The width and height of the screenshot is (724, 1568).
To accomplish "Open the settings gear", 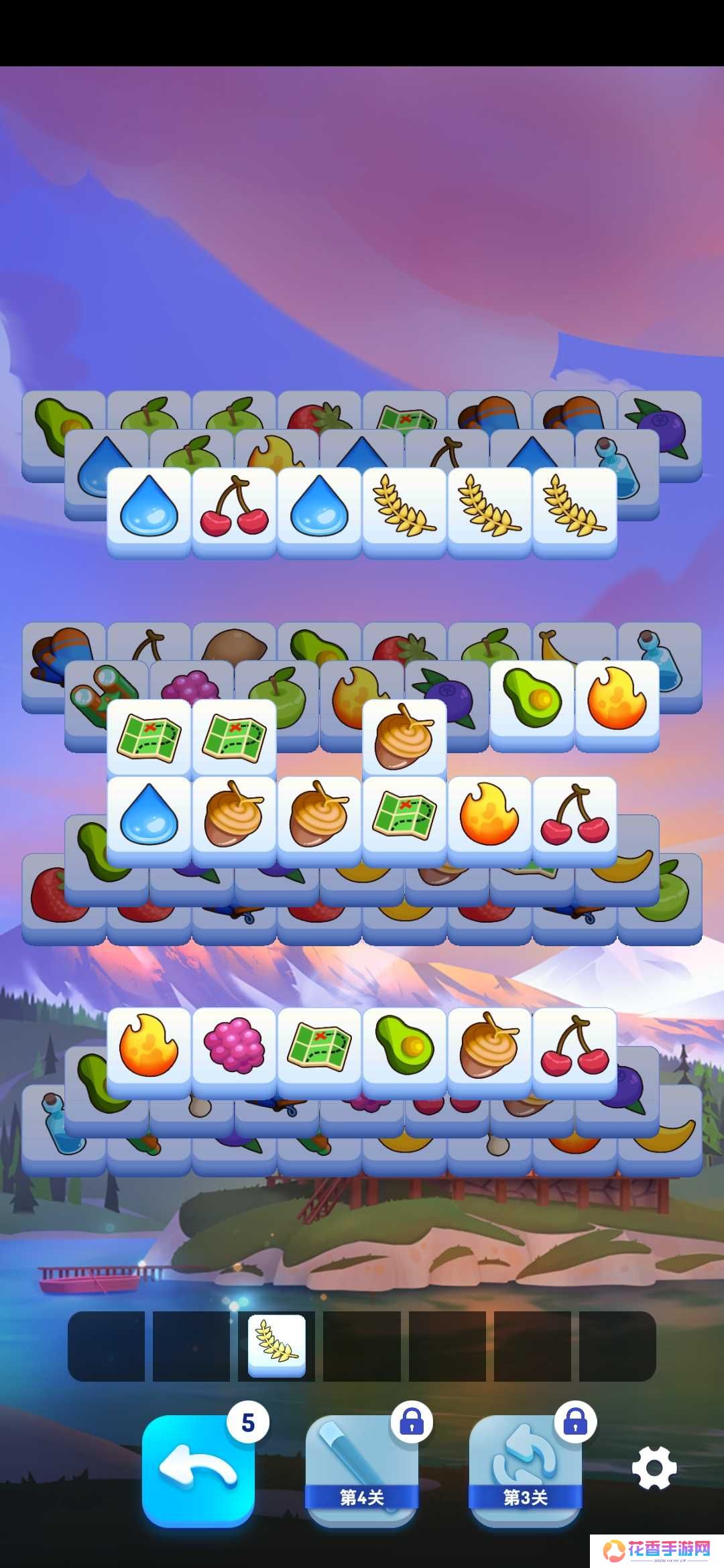I will pyautogui.click(x=654, y=1467).
